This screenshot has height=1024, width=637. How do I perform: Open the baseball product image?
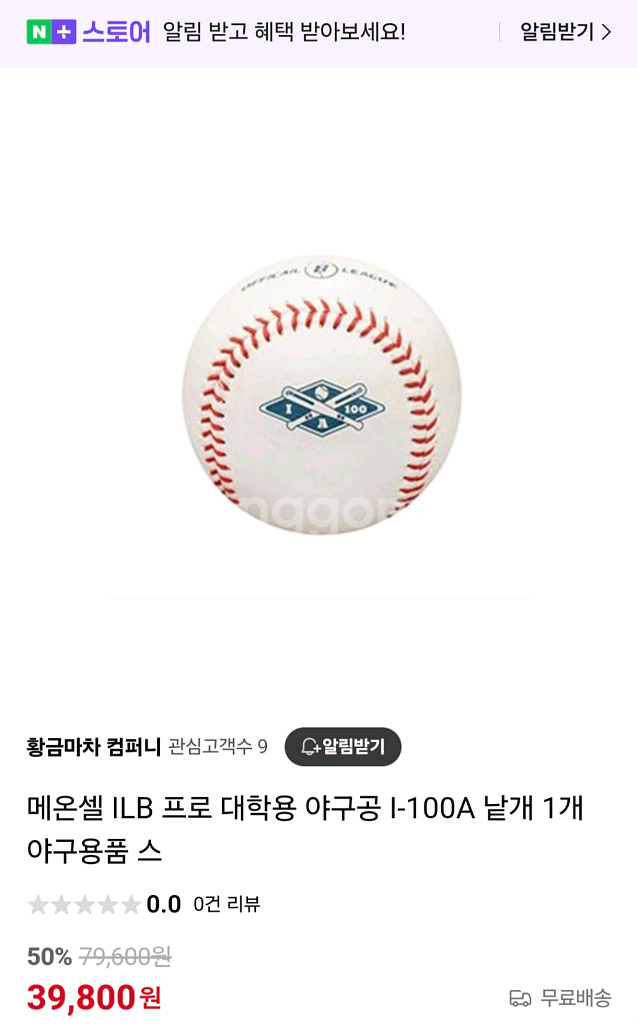tap(321, 394)
